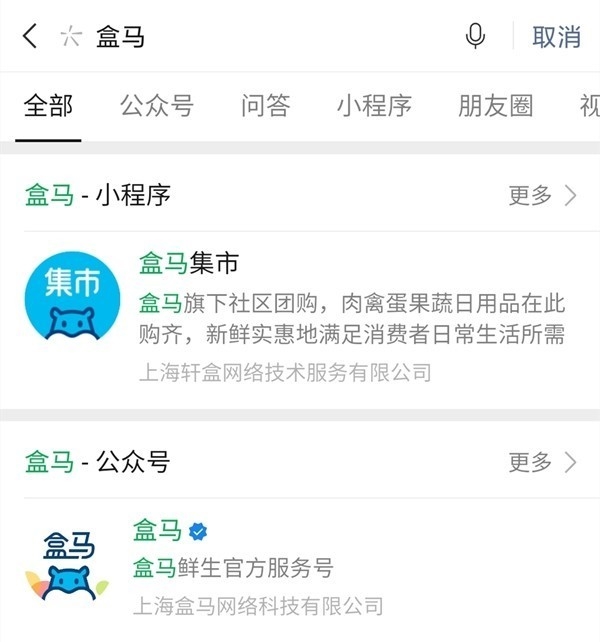Cancel the search with 取消
The image size is (600, 642).
(x=556, y=37)
